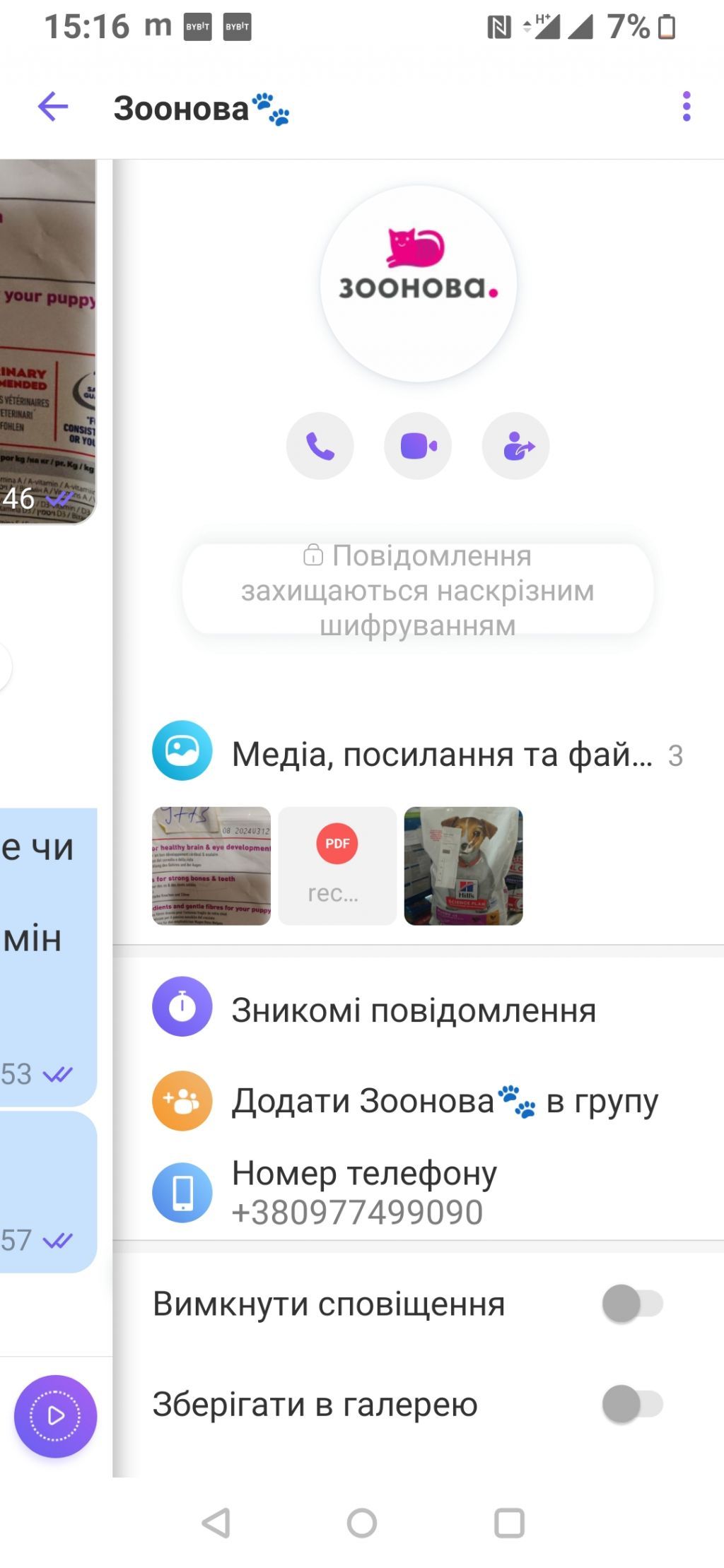Open the puppy food label photo thumbnail
724x1568 pixels.
click(211, 866)
